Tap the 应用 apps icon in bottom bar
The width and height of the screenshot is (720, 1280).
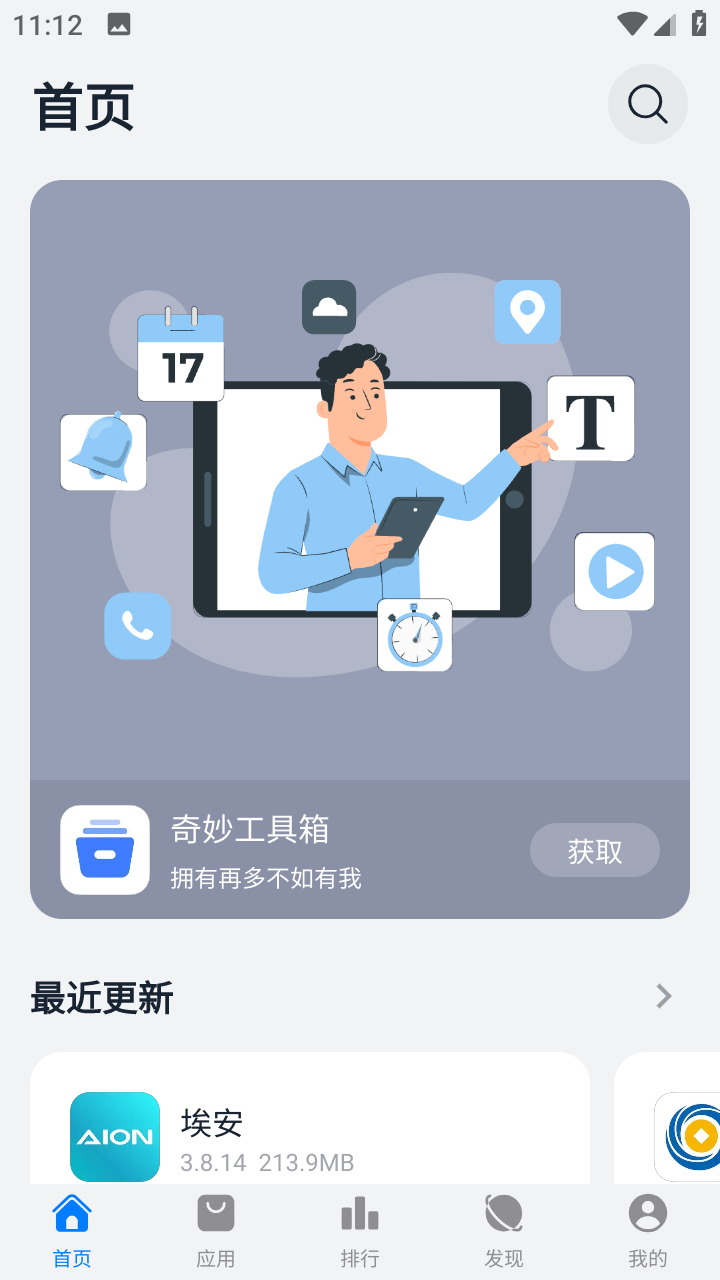pyautogui.click(x=215, y=1212)
